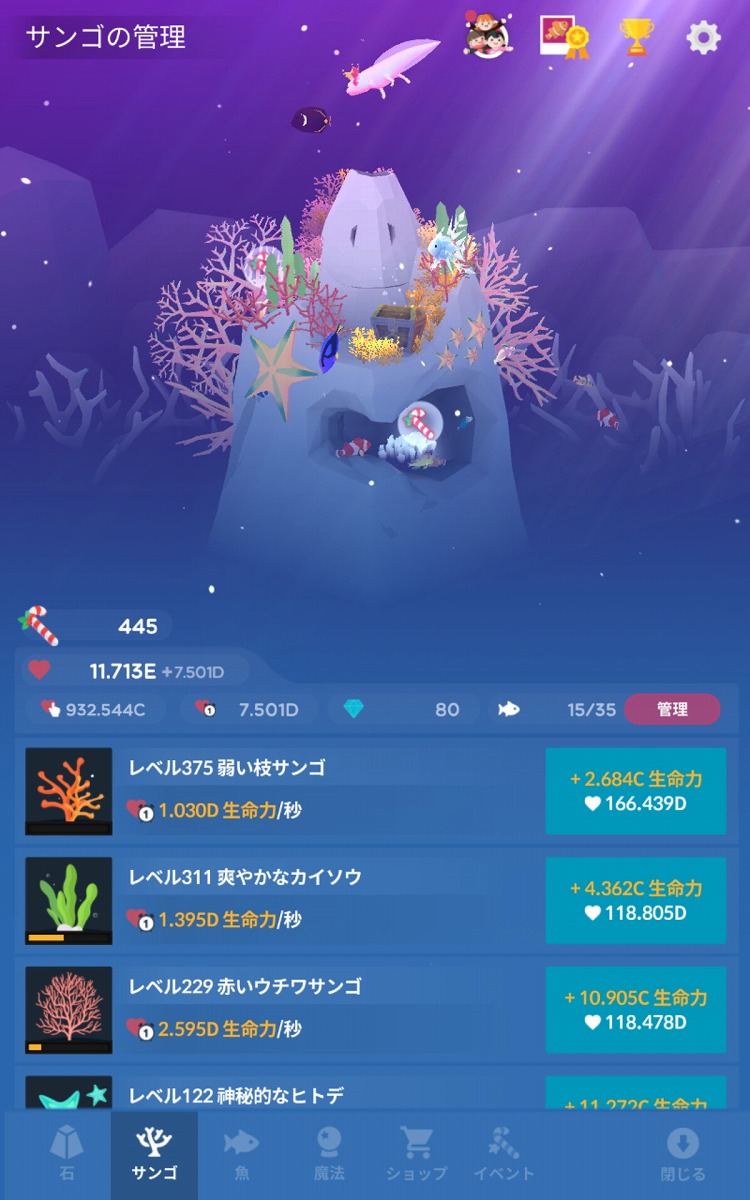Switch to the 魚 tab
750x1200 pixels.
[242, 1155]
